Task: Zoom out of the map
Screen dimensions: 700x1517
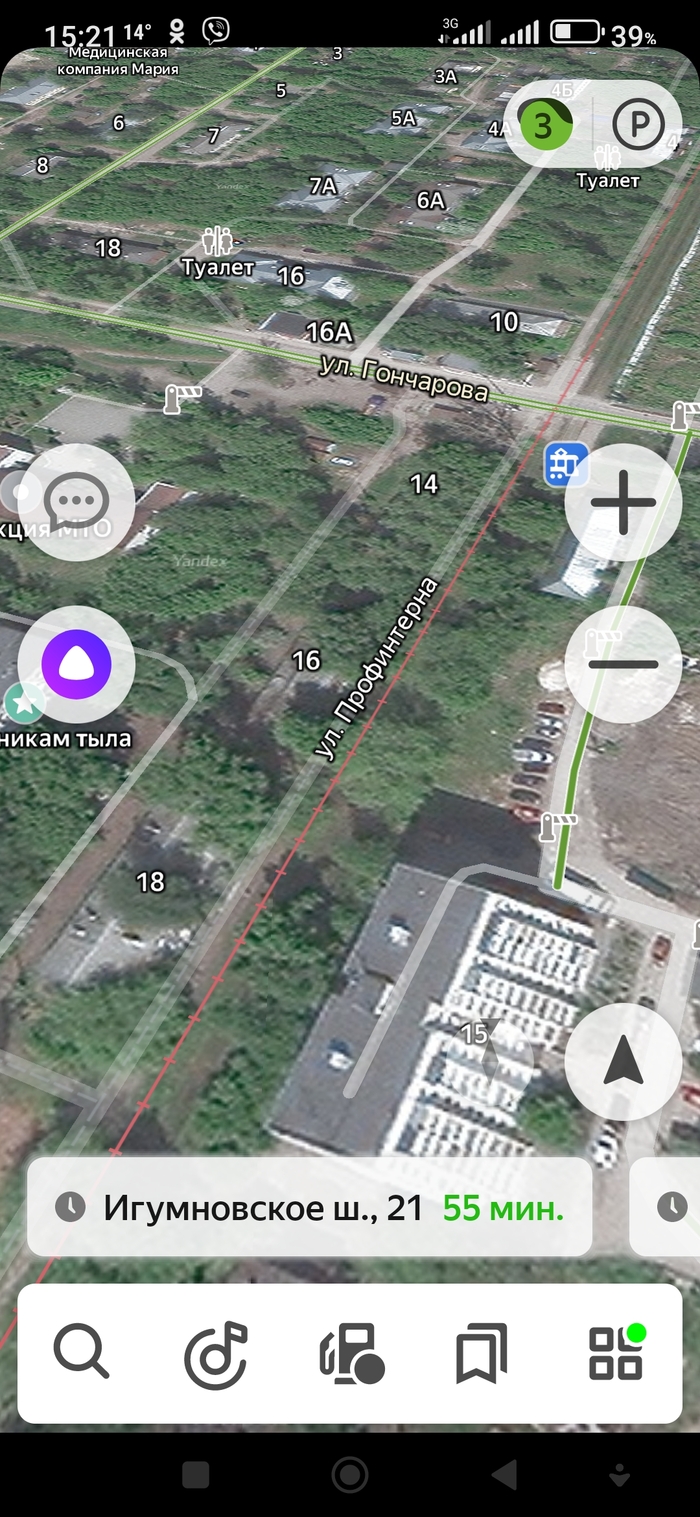Action: (x=623, y=664)
